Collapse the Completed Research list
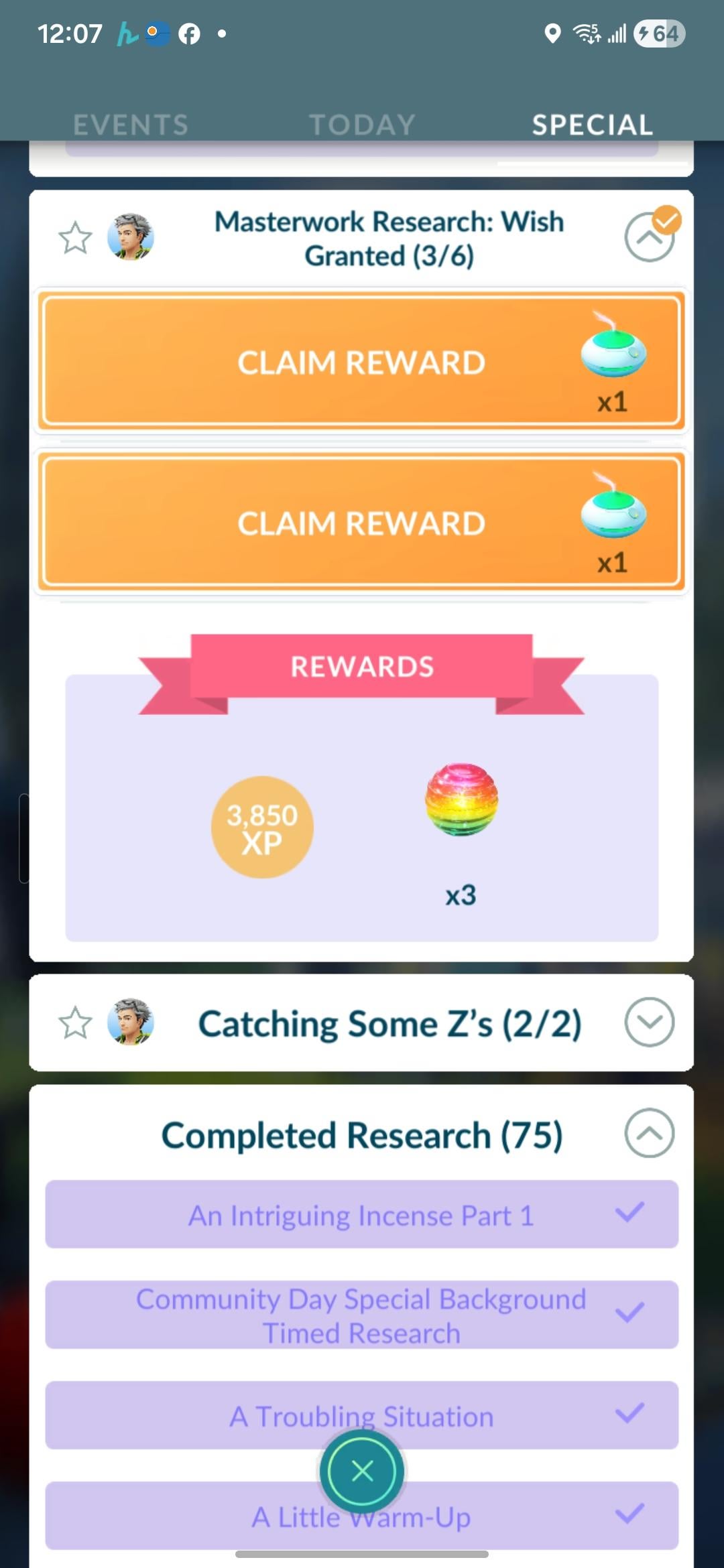This screenshot has height=1568, width=724. [649, 1133]
